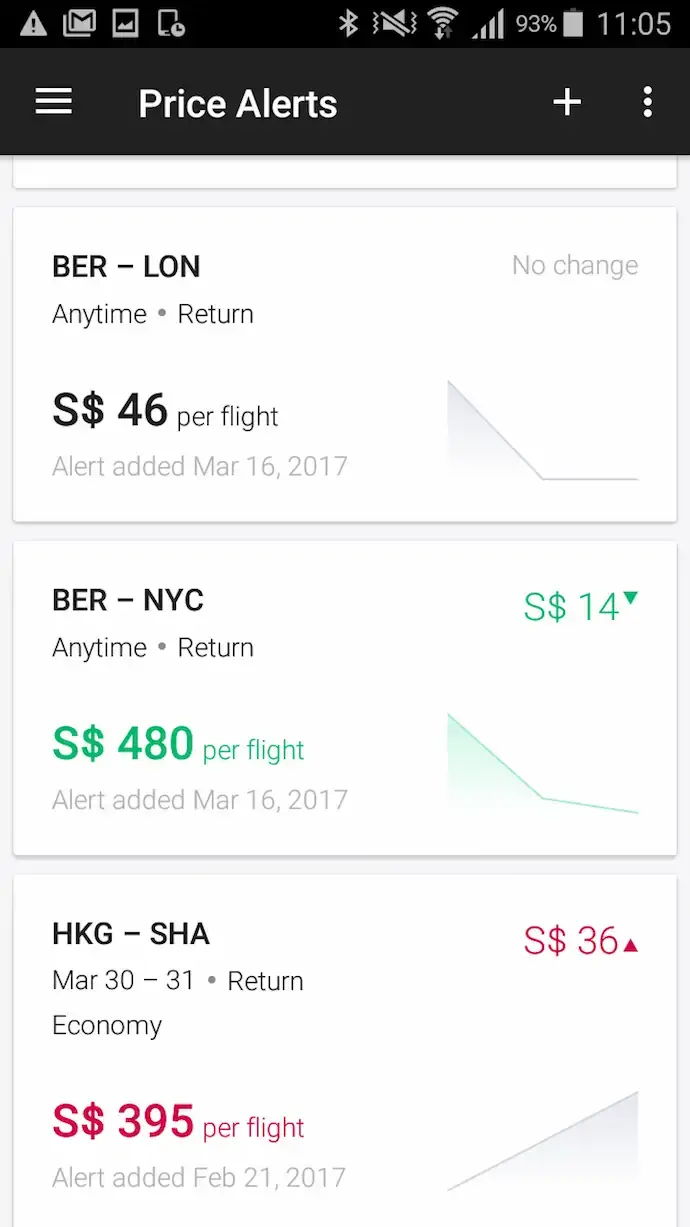
Task: Open the hamburger navigation drawer
Action: tap(54, 102)
